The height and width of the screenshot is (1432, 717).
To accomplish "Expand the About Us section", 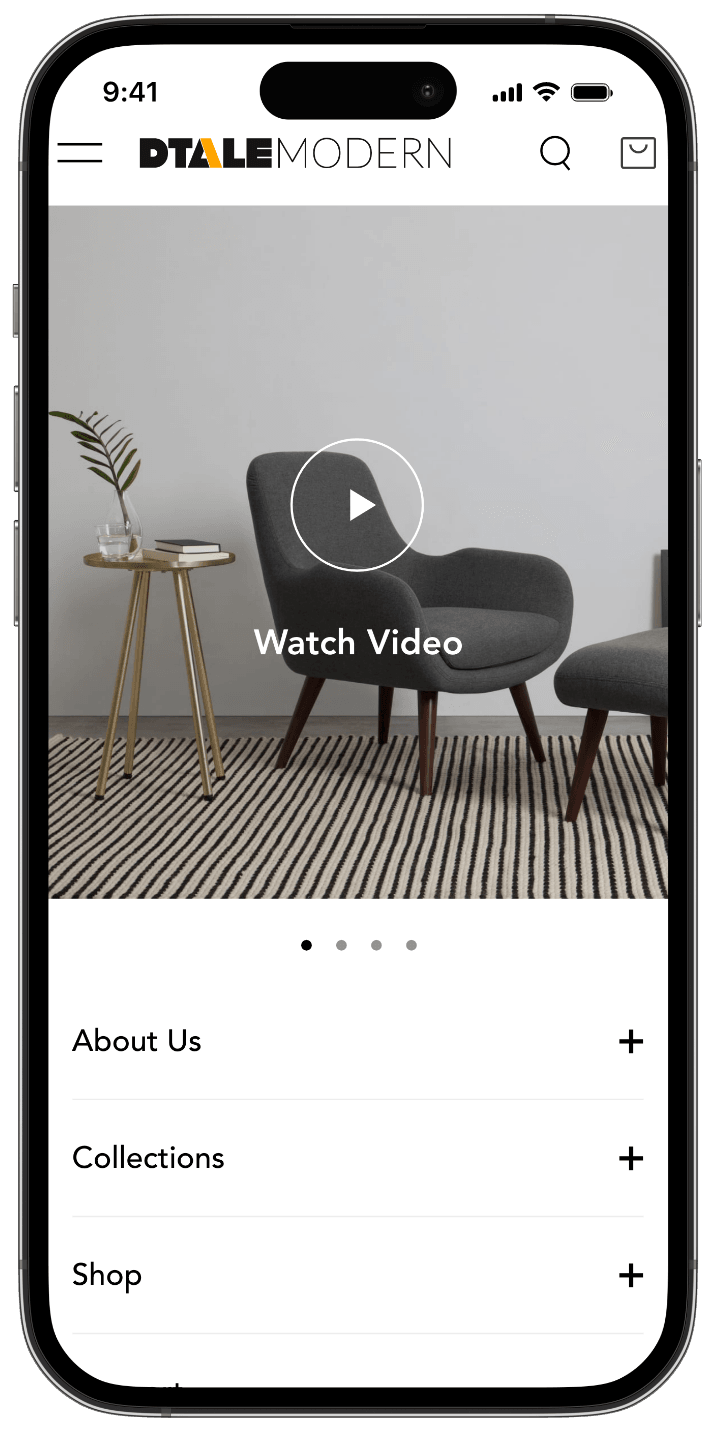I will (x=630, y=1042).
